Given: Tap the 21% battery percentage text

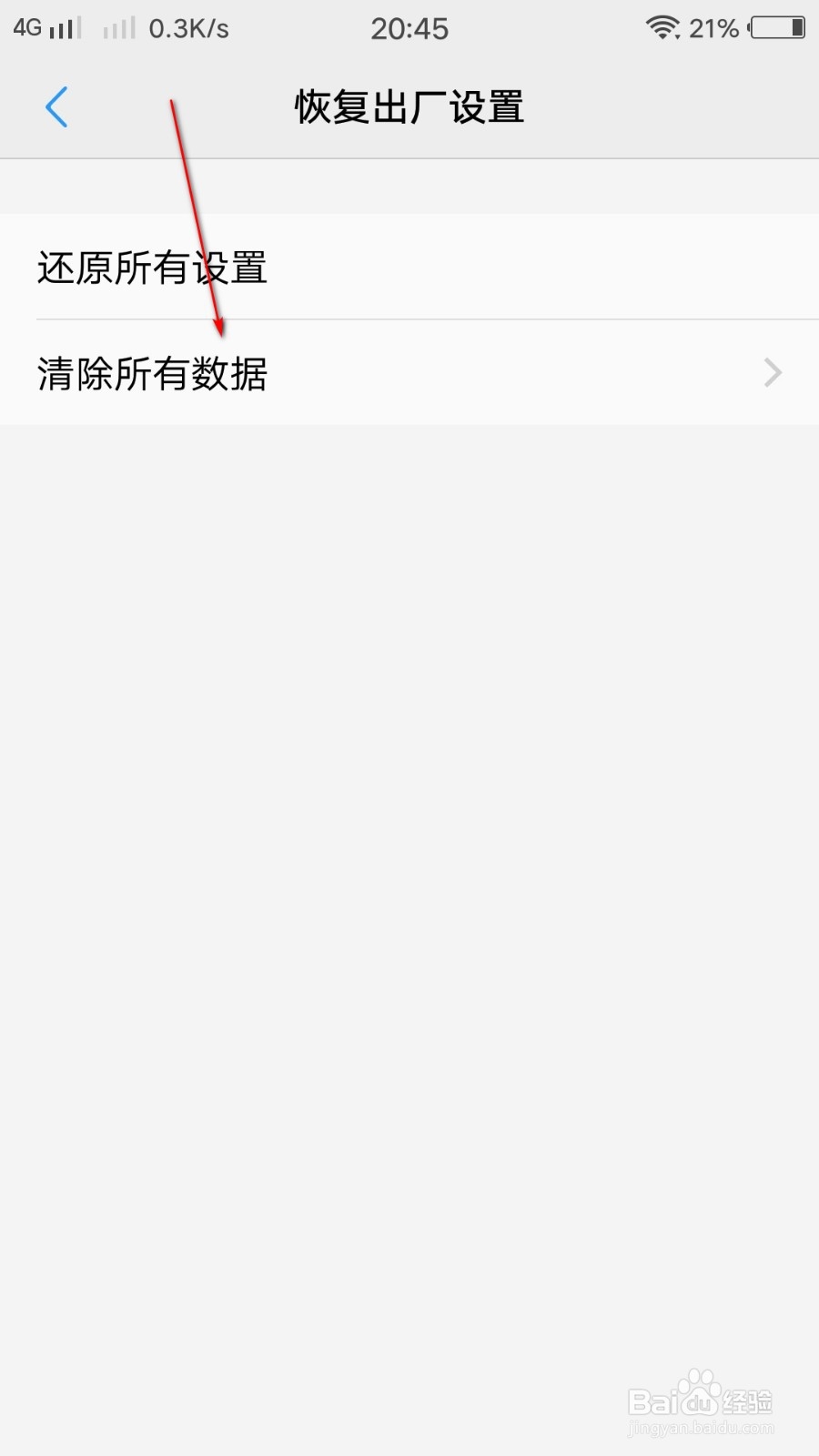Looking at the screenshot, I should tap(714, 27).
